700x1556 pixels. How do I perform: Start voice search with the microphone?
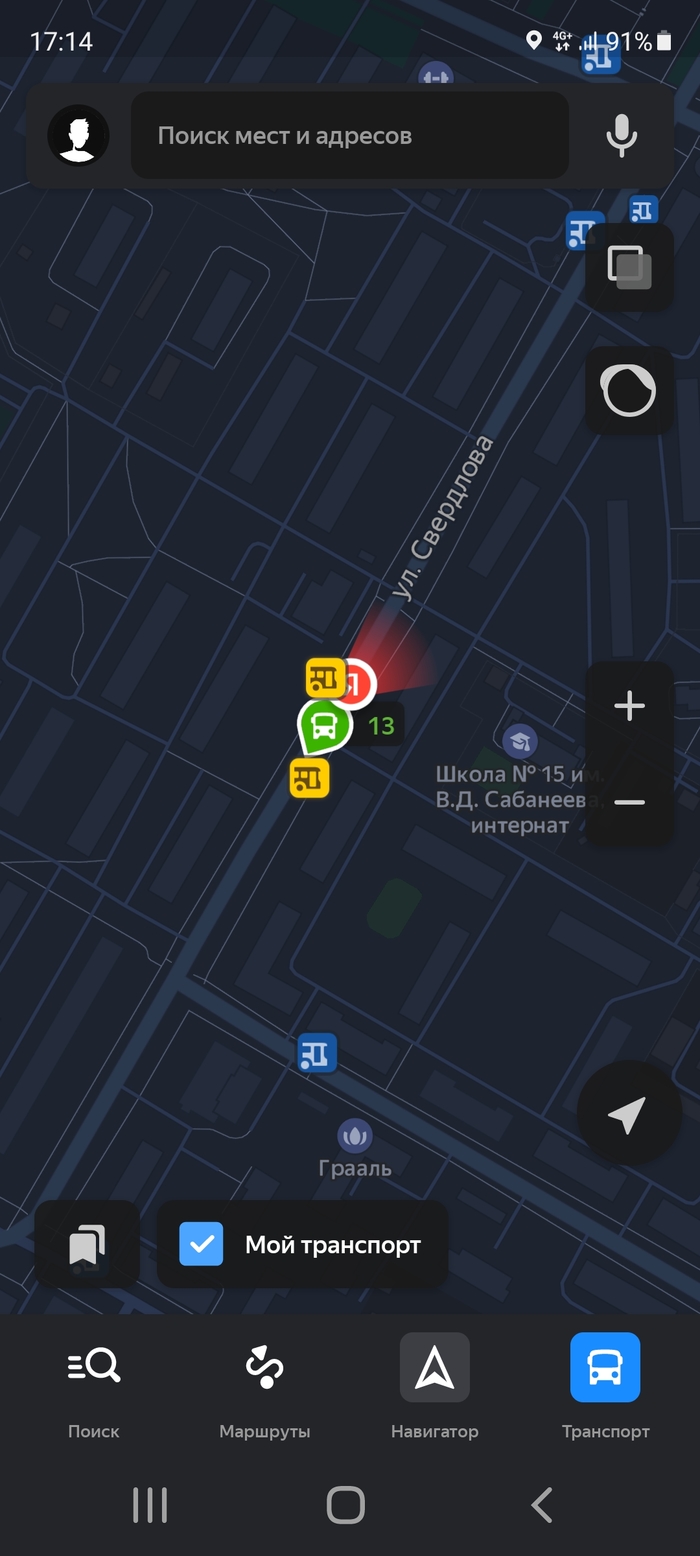pyautogui.click(x=621, y=135)
